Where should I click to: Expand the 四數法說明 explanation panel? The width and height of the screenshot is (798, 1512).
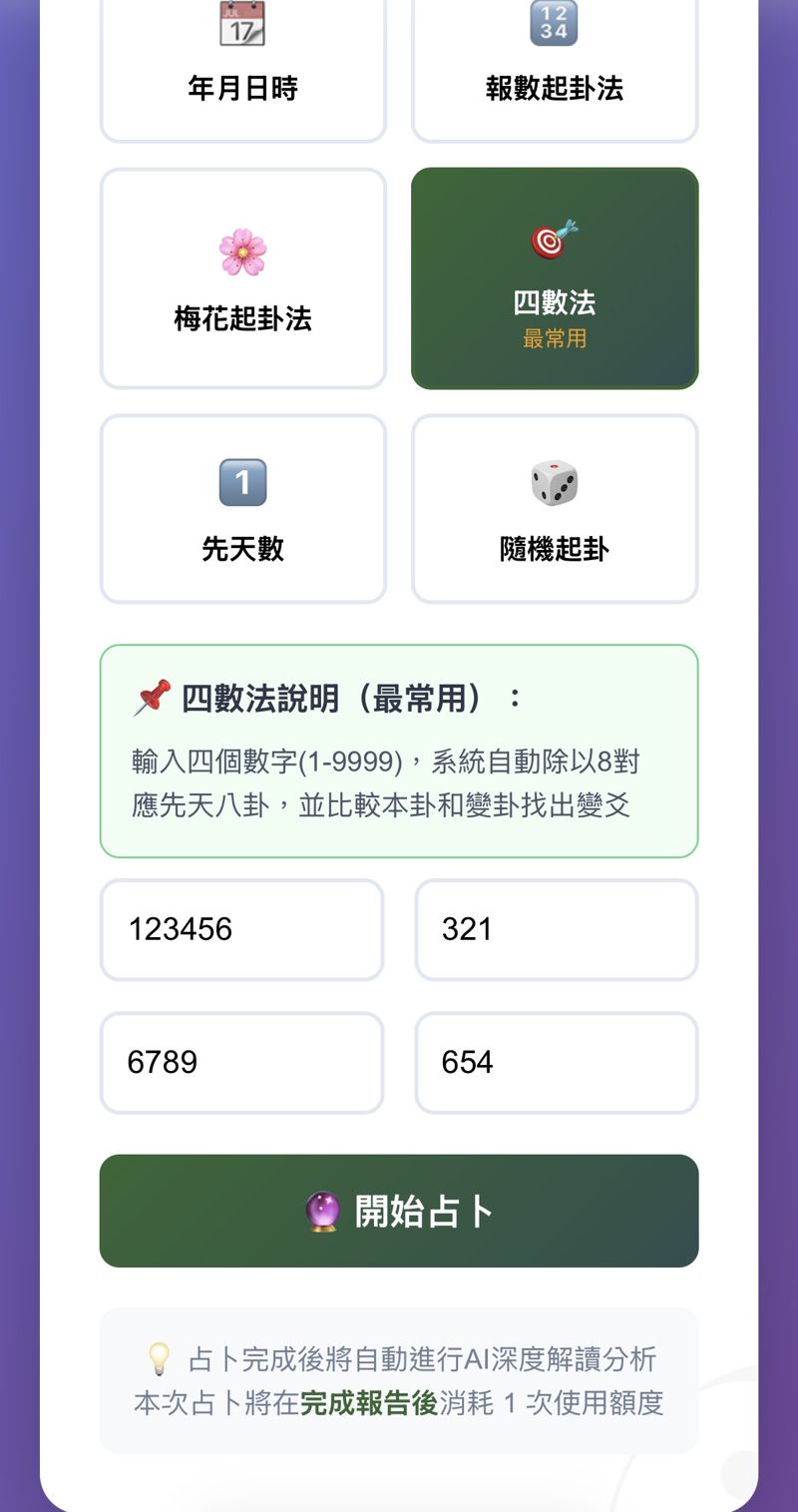pyautogui.click(x=398, y=752)
